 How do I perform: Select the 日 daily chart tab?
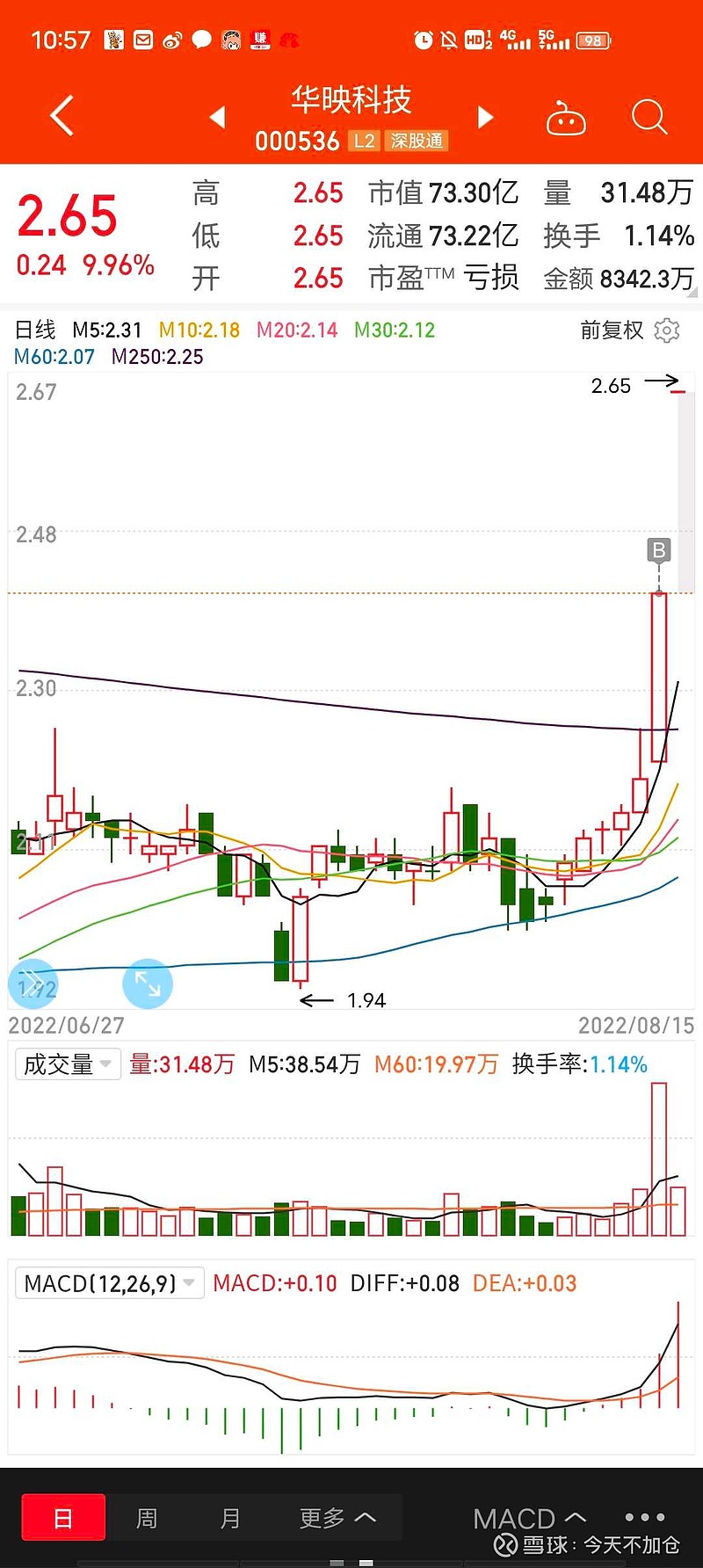(x=63, y=1517)
